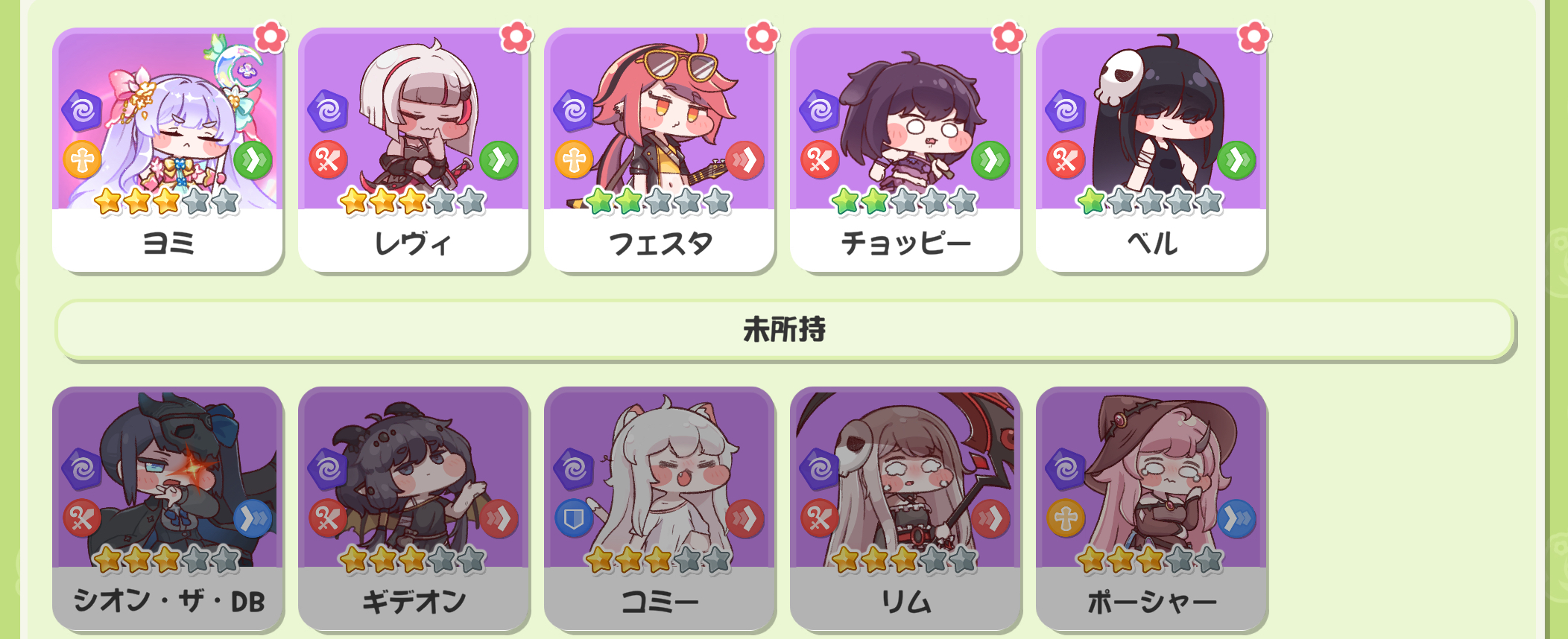The image size is (1568, 639).
Task: View the フェスタ character card
Action: click(660, 149)
